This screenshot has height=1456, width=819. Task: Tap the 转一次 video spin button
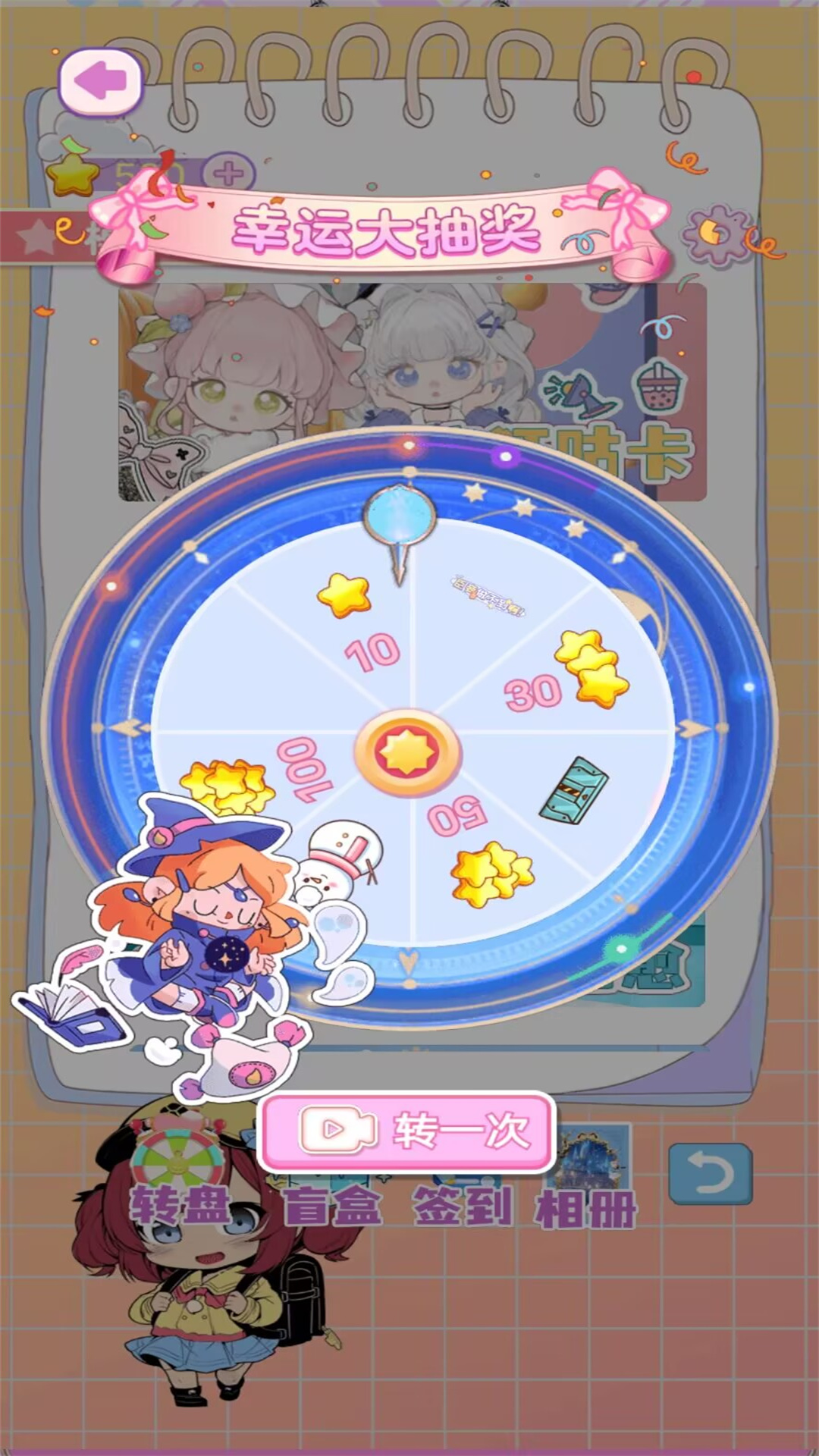(409, 1131)
